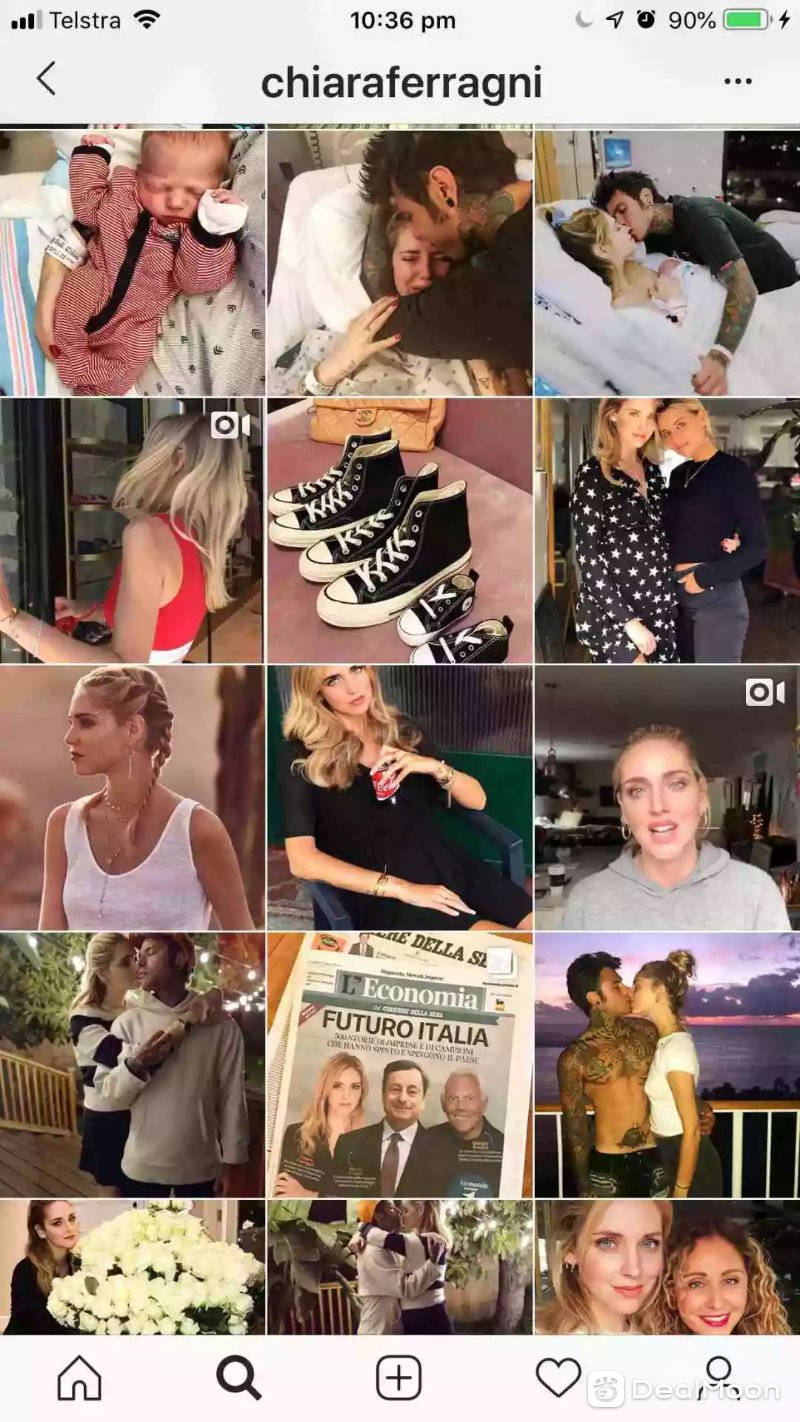View the black dress with soda can post
Image resolution: width=800 pixels, height=1422 pixels.
click(399, 799)
